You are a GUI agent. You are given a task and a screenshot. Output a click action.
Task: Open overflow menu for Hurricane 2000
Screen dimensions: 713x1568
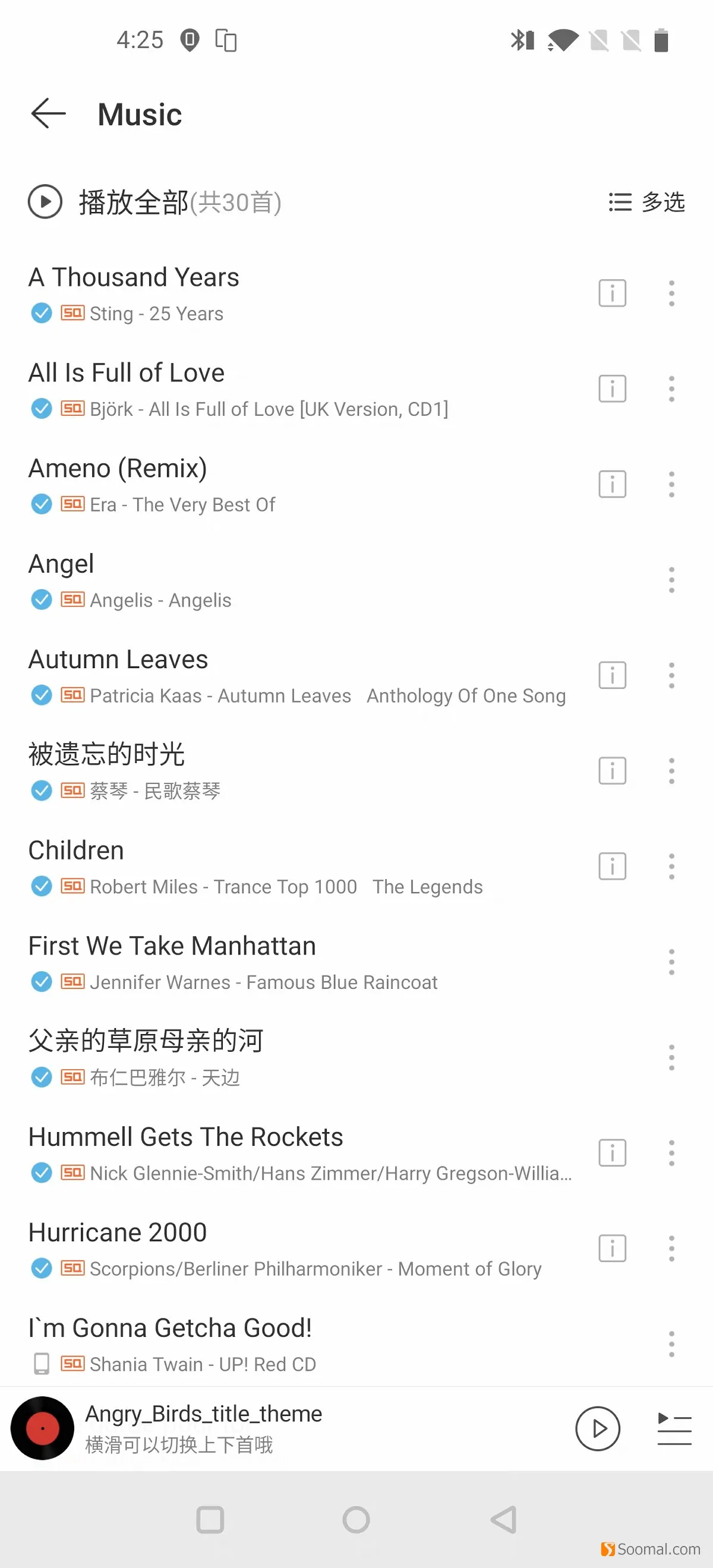point(671,1248)
